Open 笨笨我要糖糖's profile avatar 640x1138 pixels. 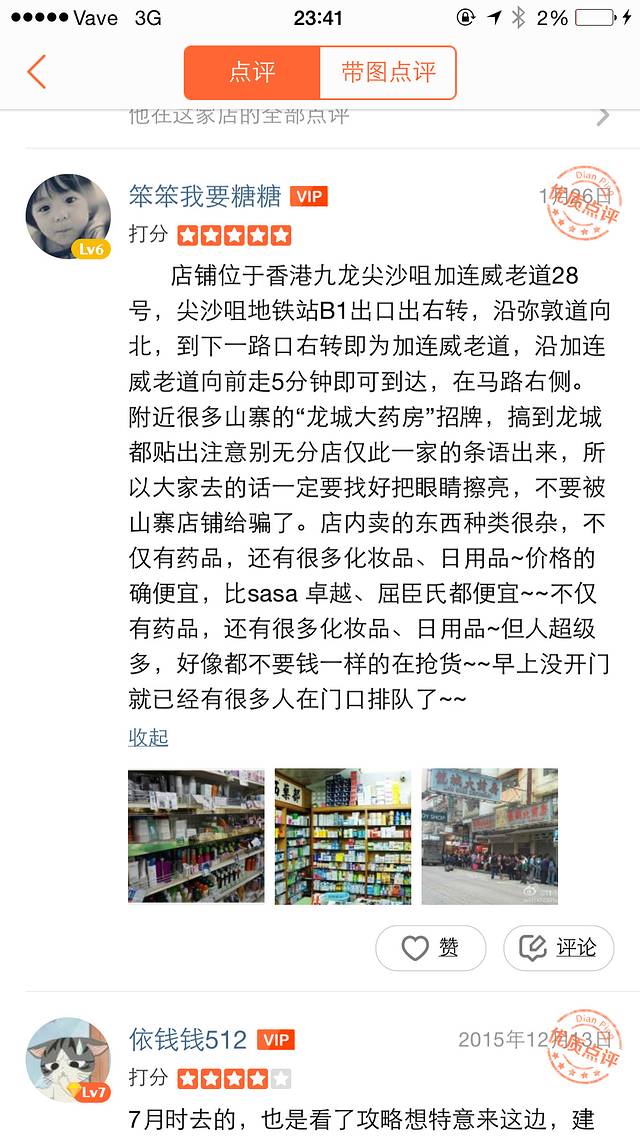[x=68, y=216]
